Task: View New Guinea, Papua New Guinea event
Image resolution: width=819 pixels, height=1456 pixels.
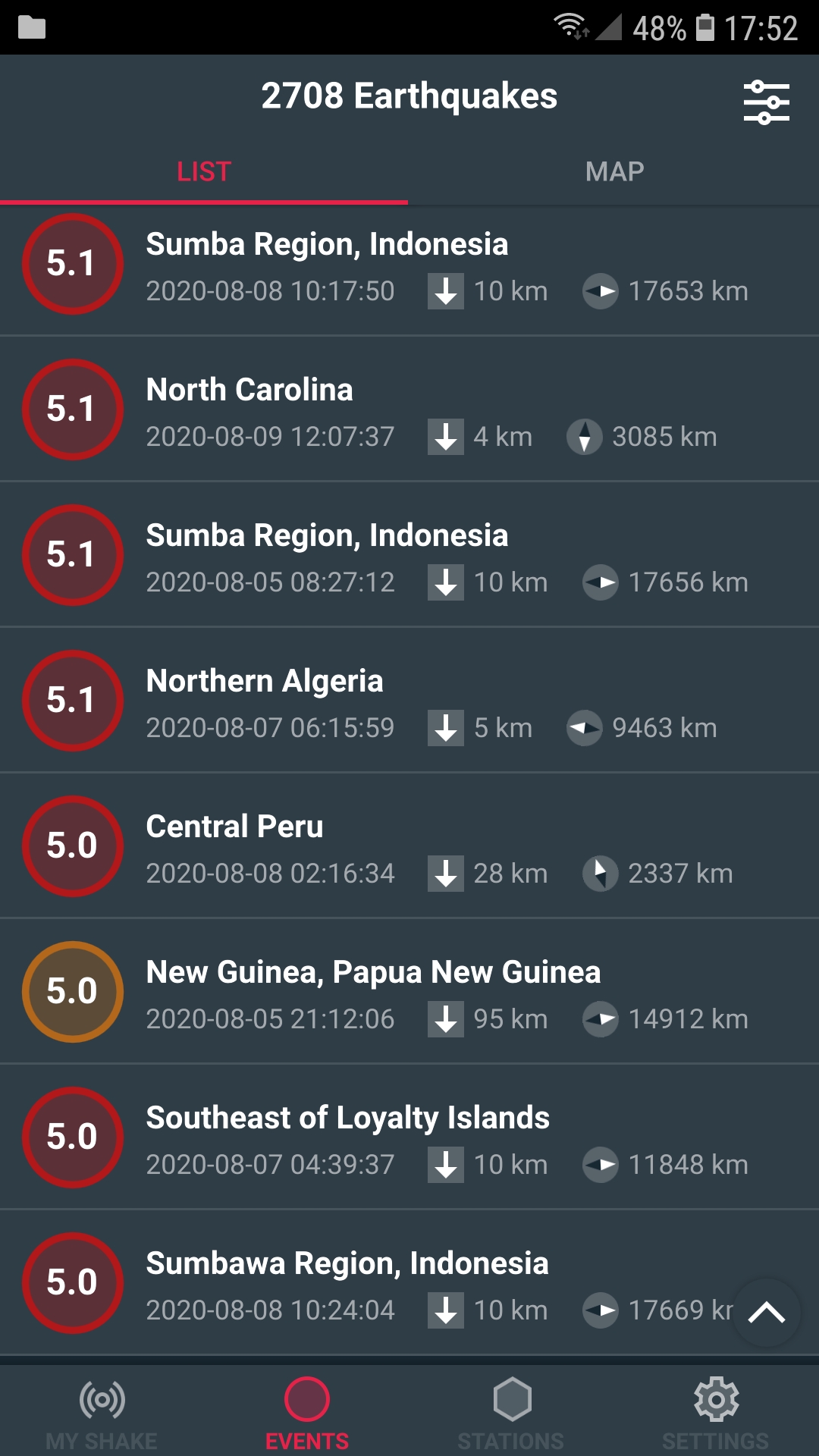Action: coord(409,992)
